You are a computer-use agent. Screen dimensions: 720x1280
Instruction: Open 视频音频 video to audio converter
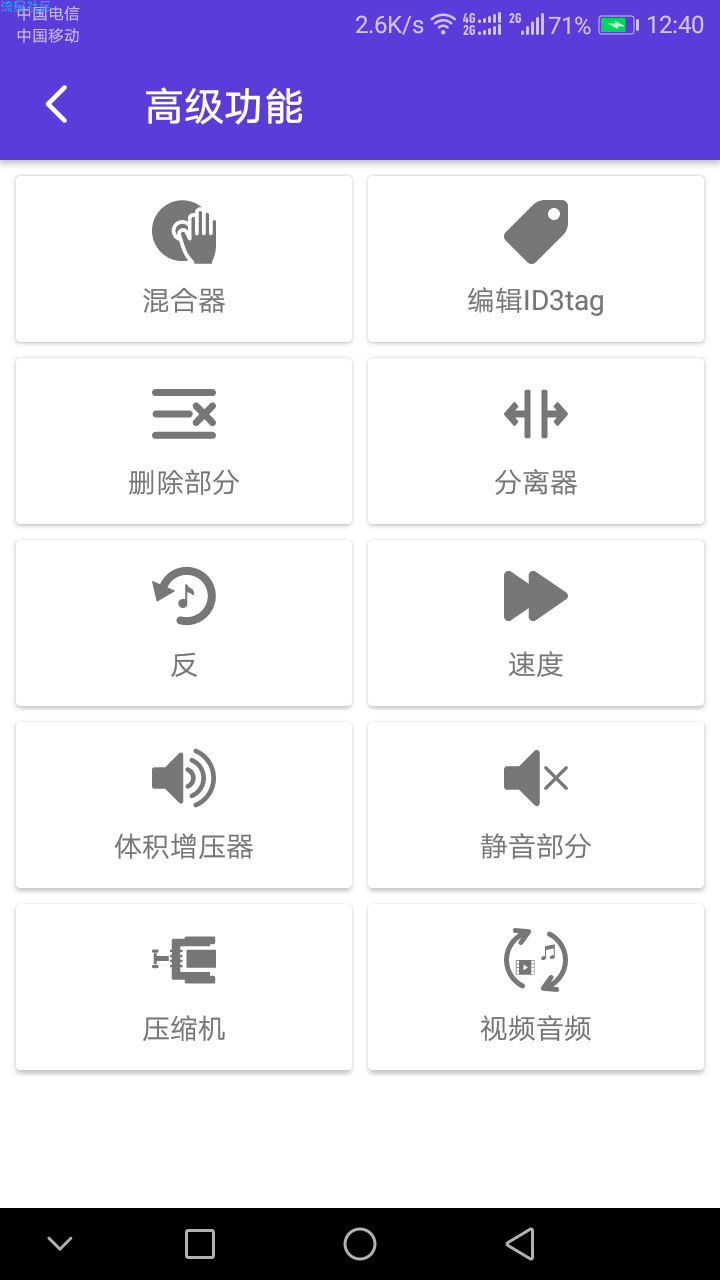point(536,987)
